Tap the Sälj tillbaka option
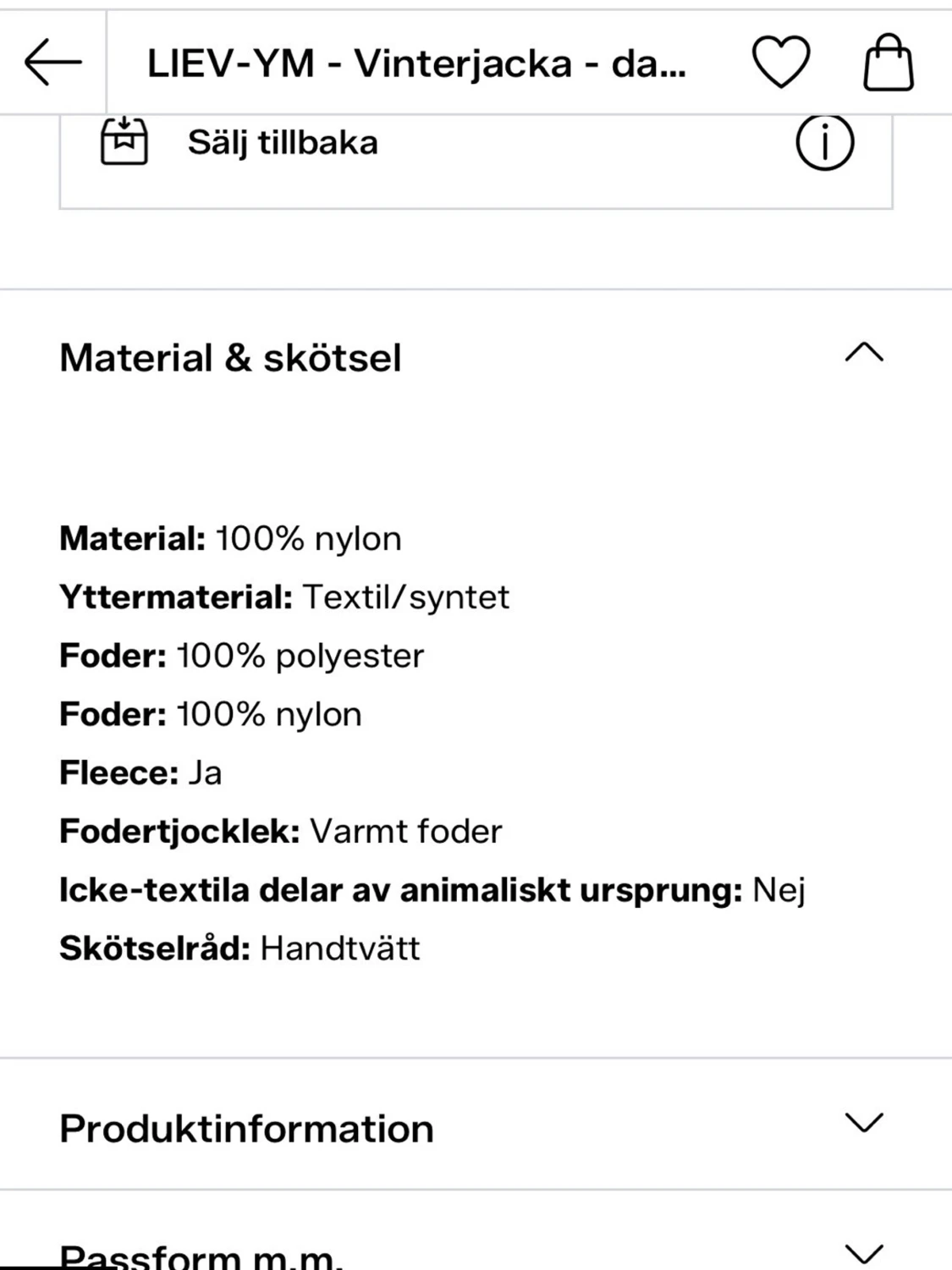This screenshot has width=952, height=1270. coord(282,140)
